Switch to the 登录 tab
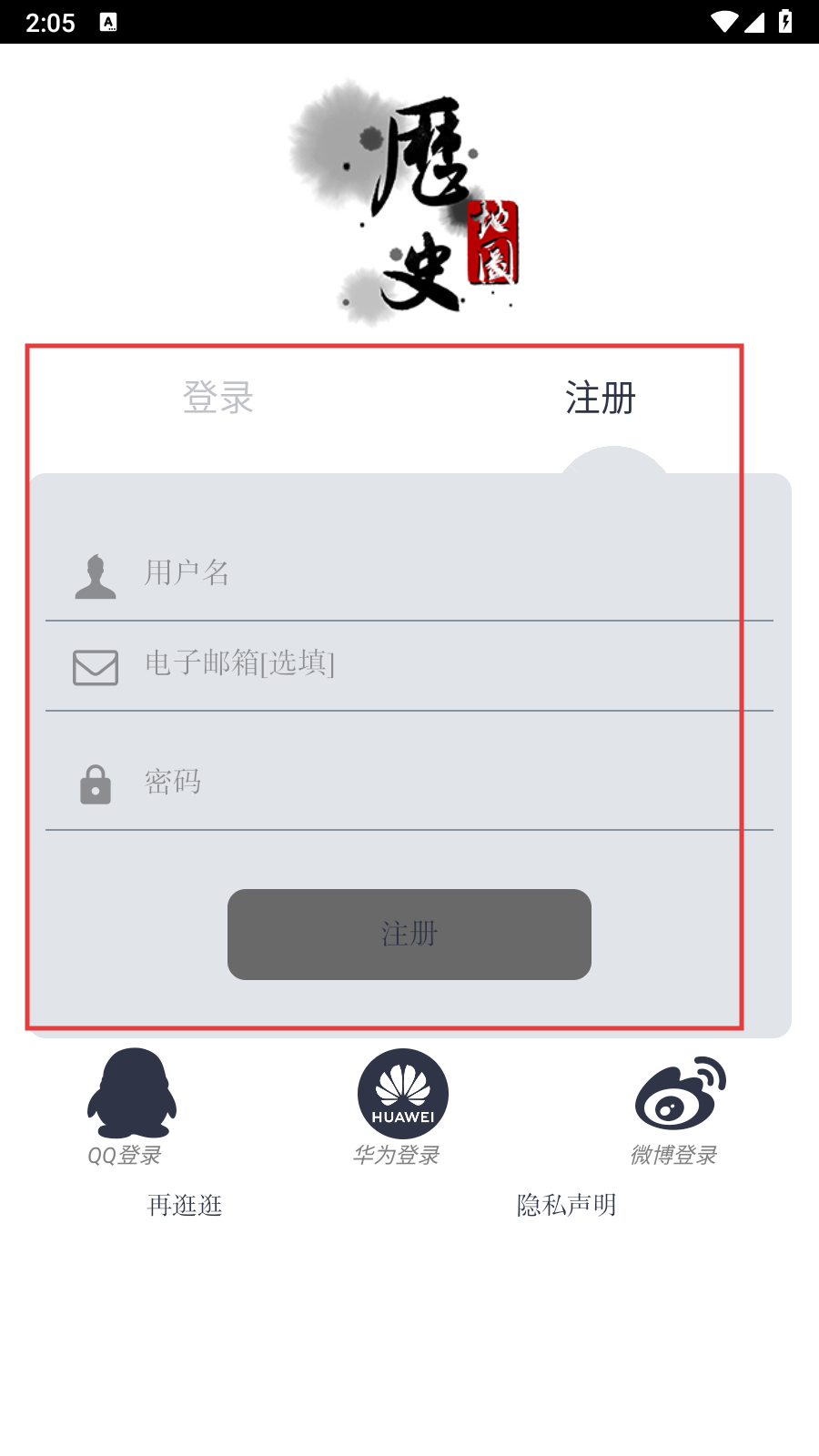819x1456 pixels. click(x=218, y=398)
